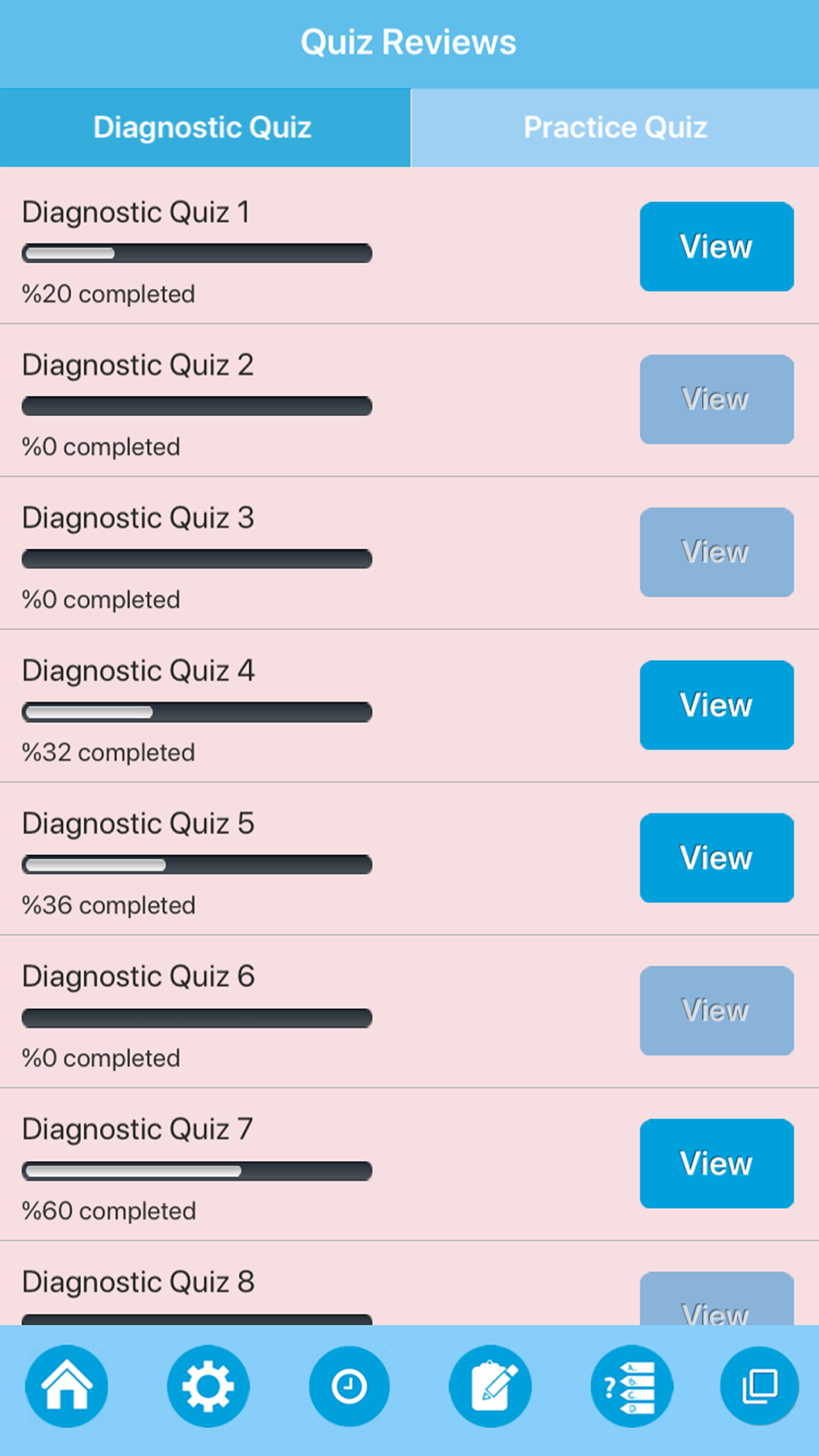
Task: Switch to the Practice Quiz tab
Action: (x=615, y=128)
